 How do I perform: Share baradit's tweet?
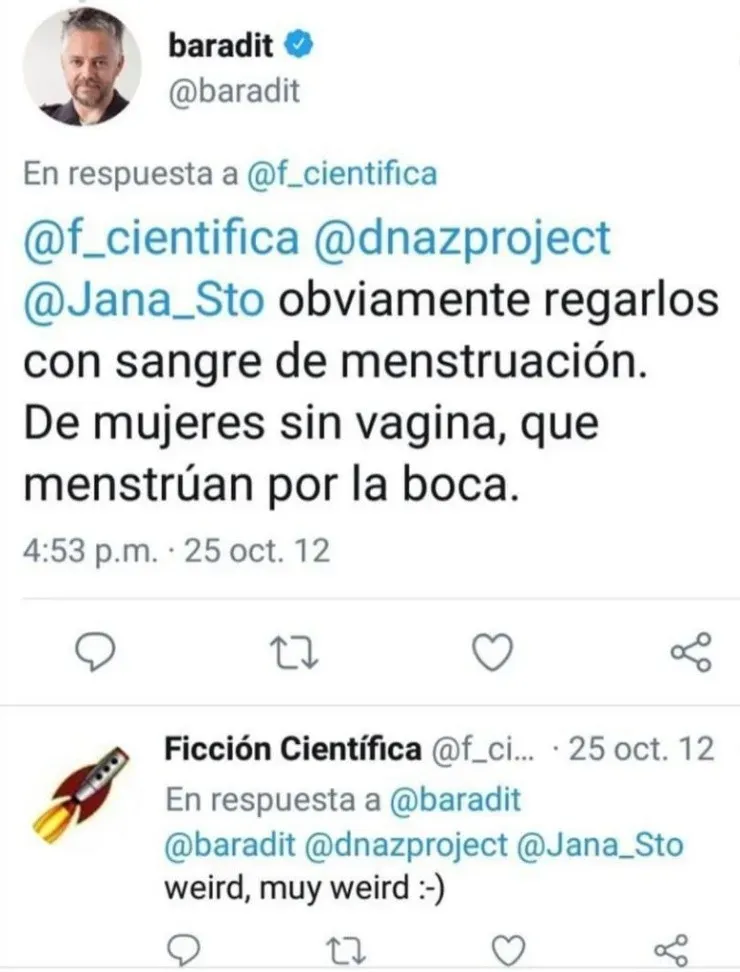pyautogui.click(x=689, y=652)
